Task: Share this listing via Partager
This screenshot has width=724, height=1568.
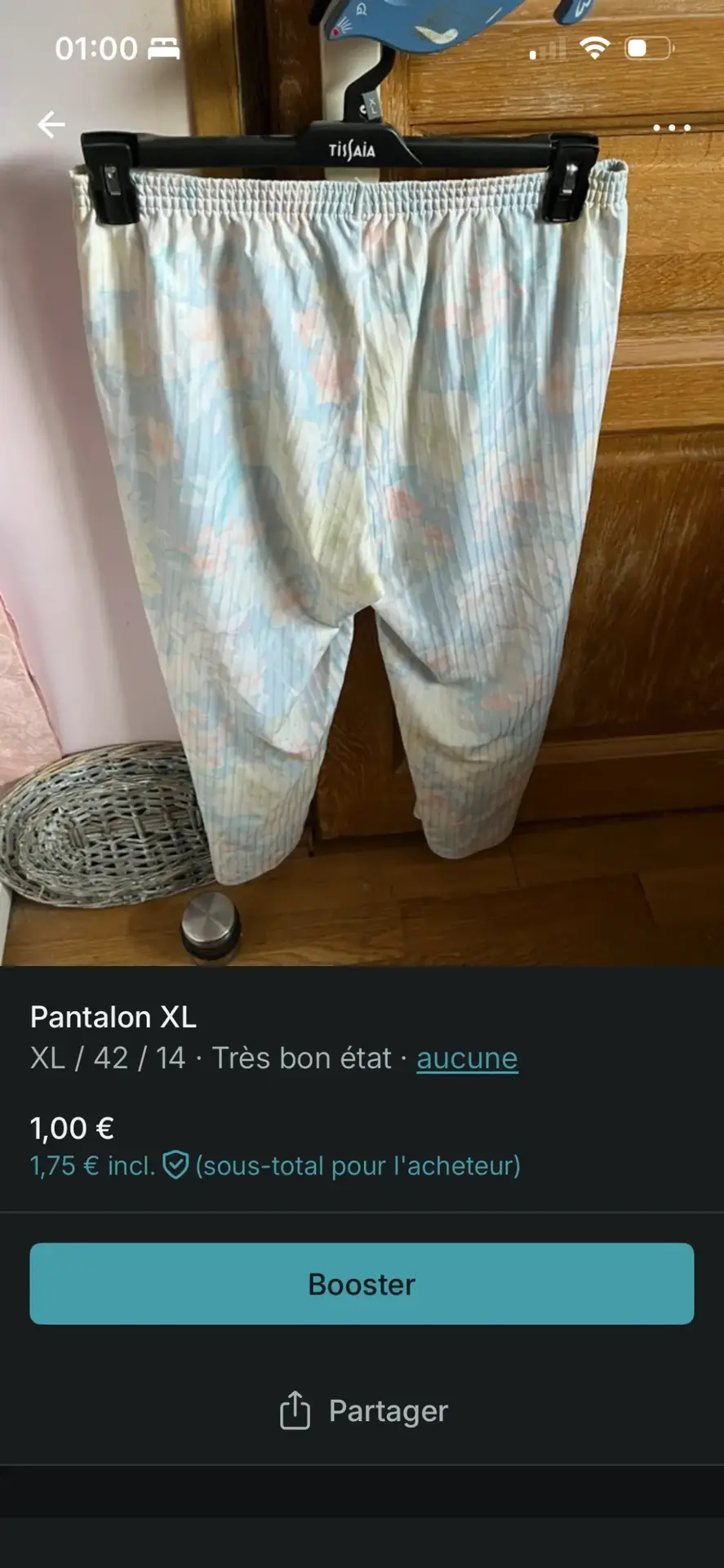Action: click(363, 1410)
